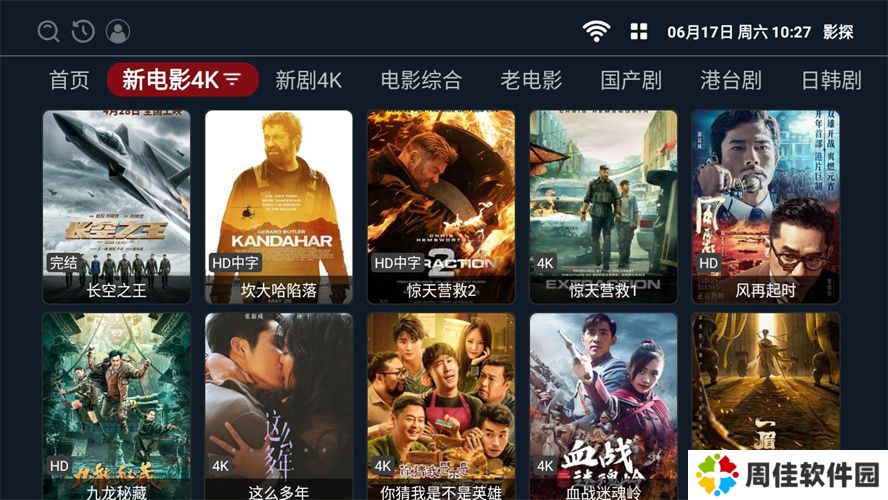
Task: Open the movie 九龙秘藏
Action: pyautogui.click(x=116, y=406)
